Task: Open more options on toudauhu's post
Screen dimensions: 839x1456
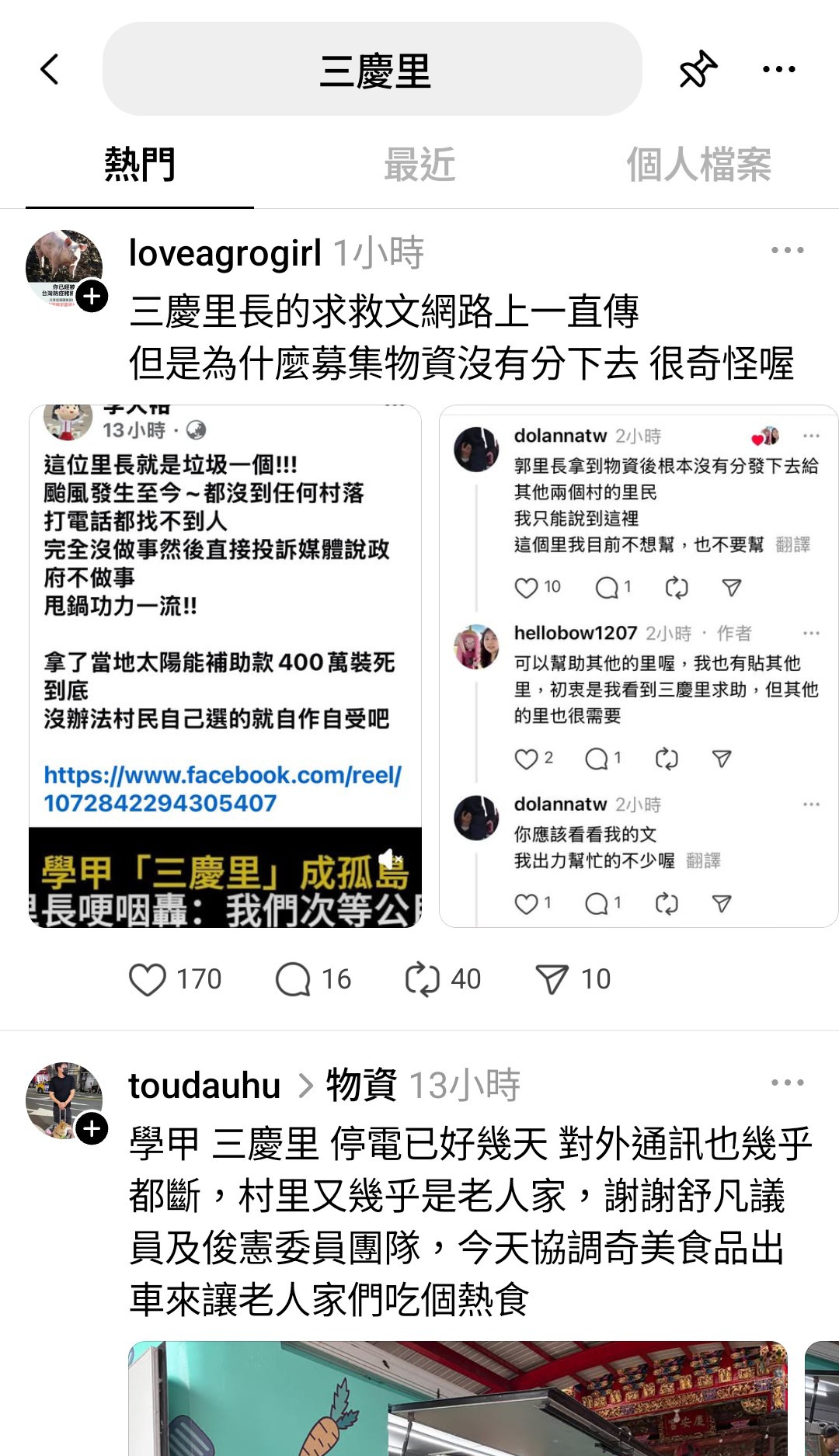Action: pyautogui.click(x=787, y=1082)
